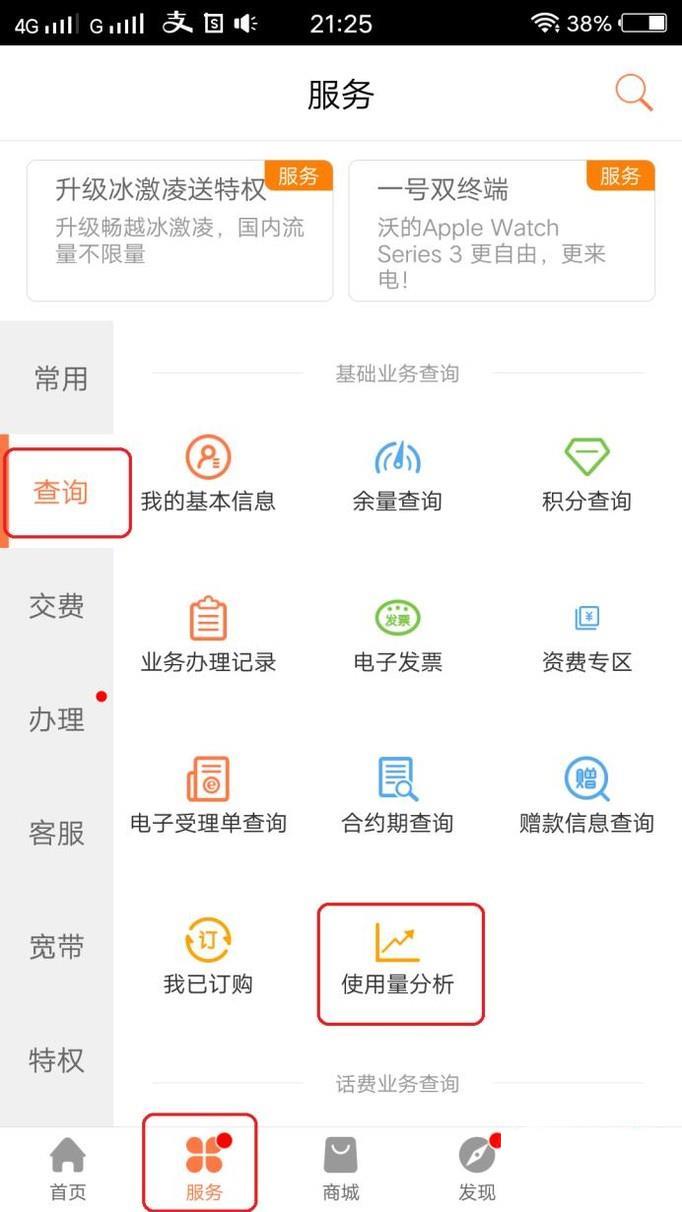
Task: View 业务办理记录
Action: coord(208,636)
